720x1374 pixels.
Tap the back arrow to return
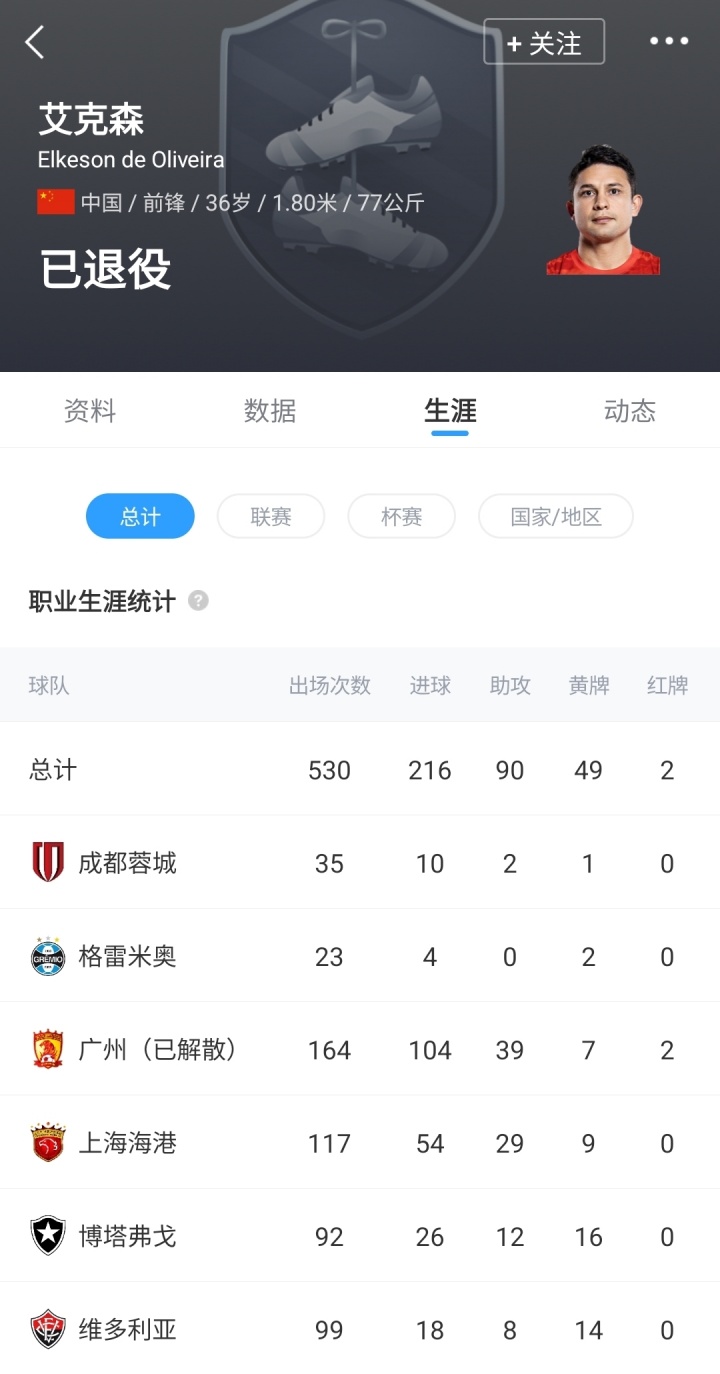coord(35,42)
